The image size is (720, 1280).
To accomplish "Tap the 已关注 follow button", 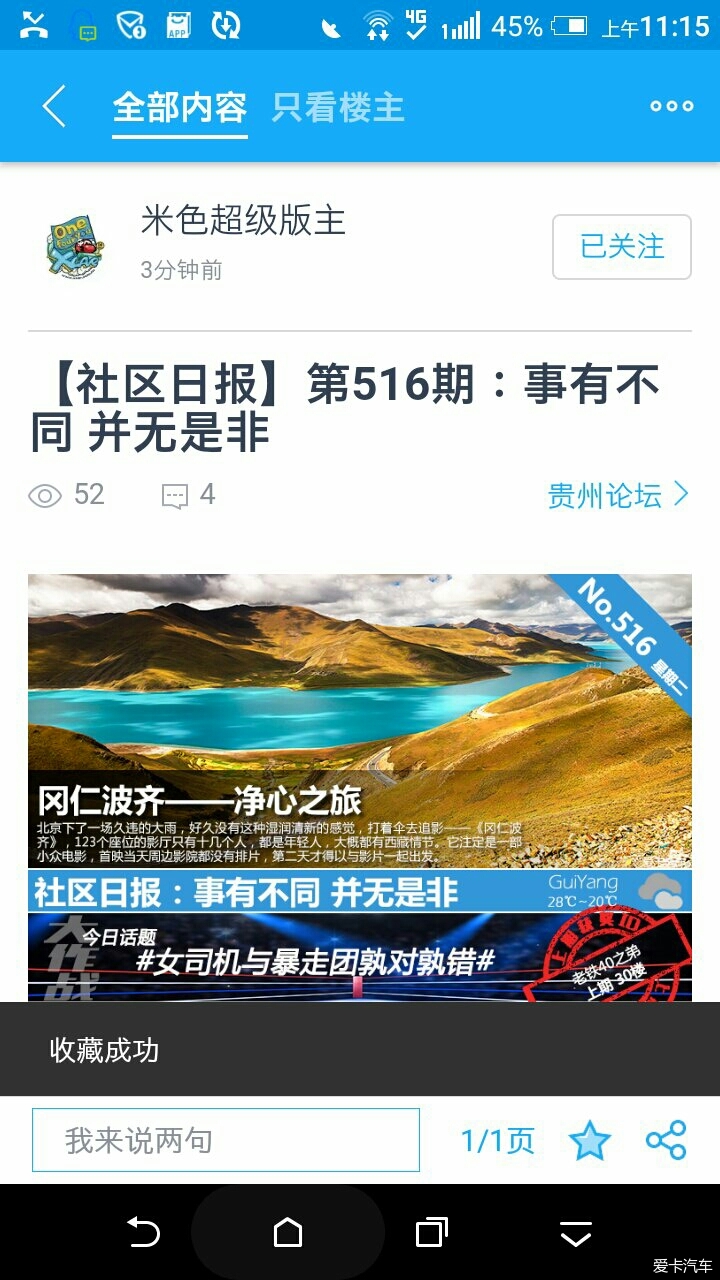I will tap(621, 246).
